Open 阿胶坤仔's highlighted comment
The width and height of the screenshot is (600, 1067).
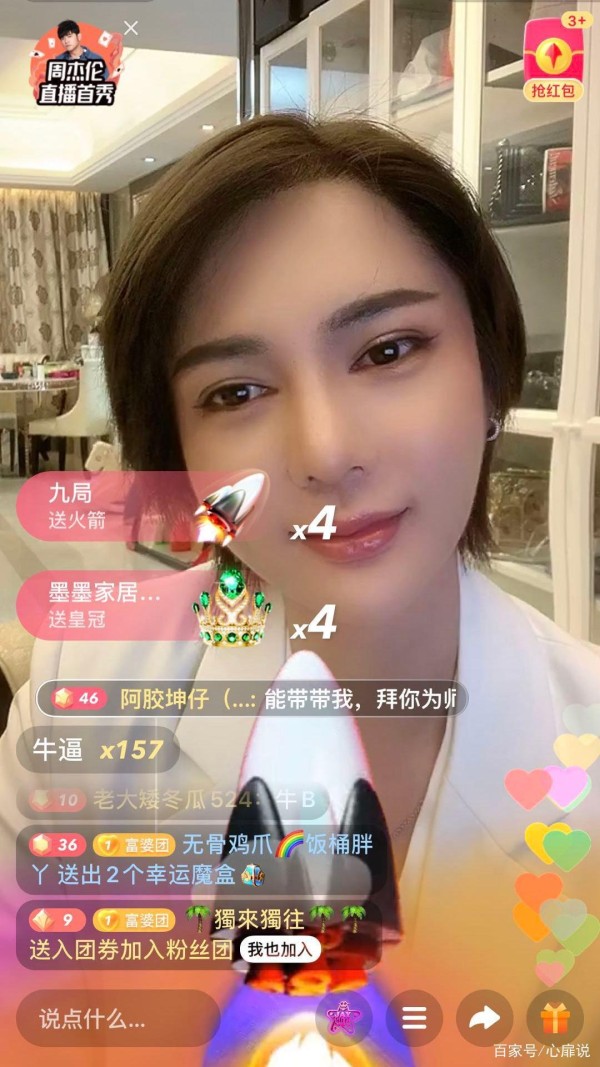252,699
